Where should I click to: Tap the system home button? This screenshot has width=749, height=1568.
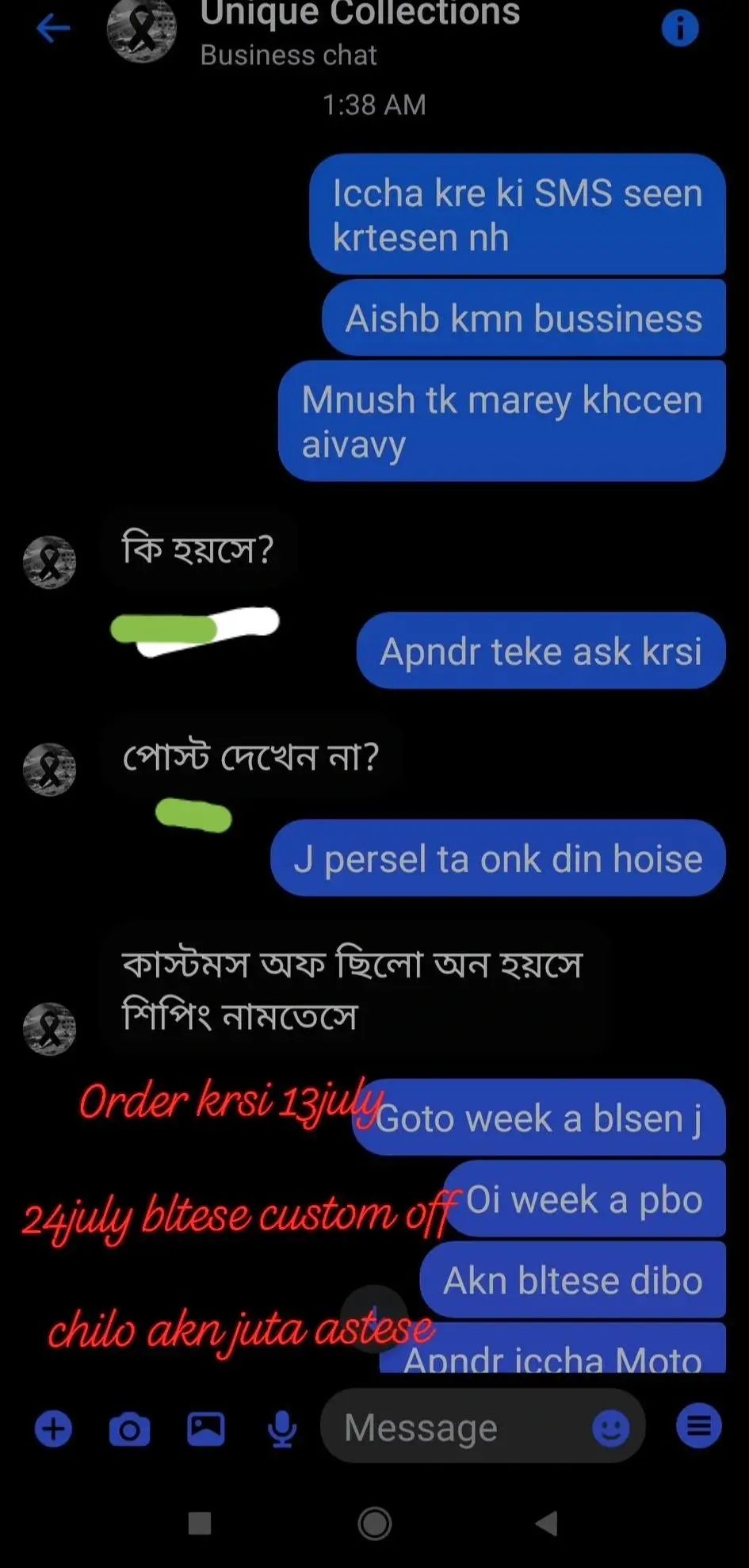[x=374, y=1523]
